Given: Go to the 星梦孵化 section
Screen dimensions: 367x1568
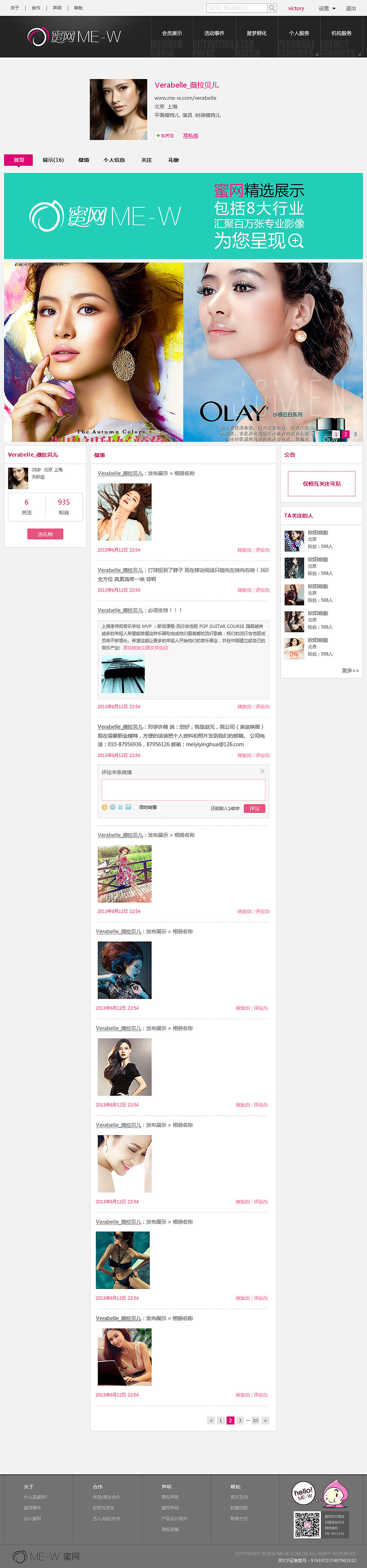Looking at the screenshot, I should pos(256,33).
